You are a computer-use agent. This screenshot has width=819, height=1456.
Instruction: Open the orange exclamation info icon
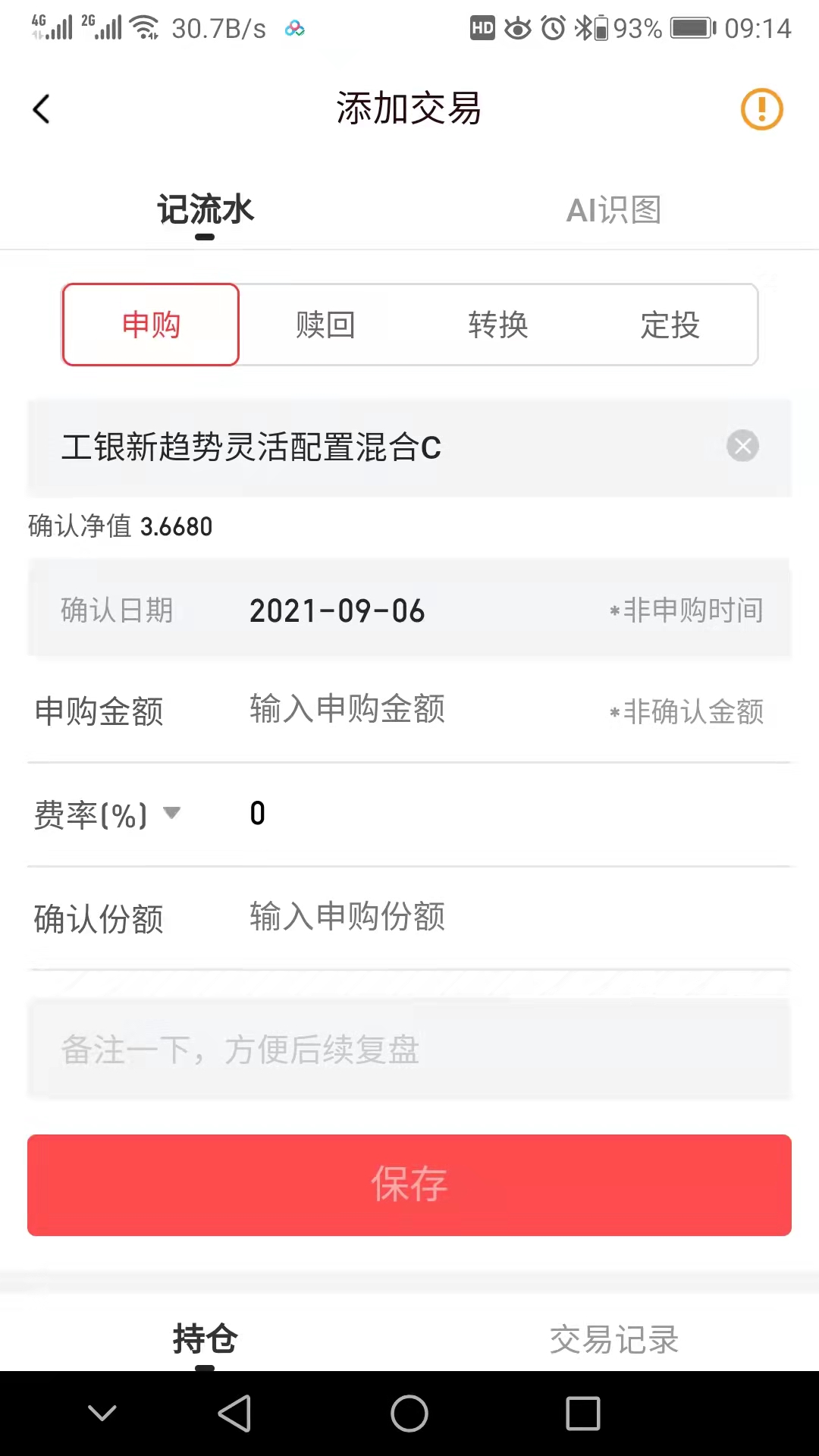click(761, 109)
